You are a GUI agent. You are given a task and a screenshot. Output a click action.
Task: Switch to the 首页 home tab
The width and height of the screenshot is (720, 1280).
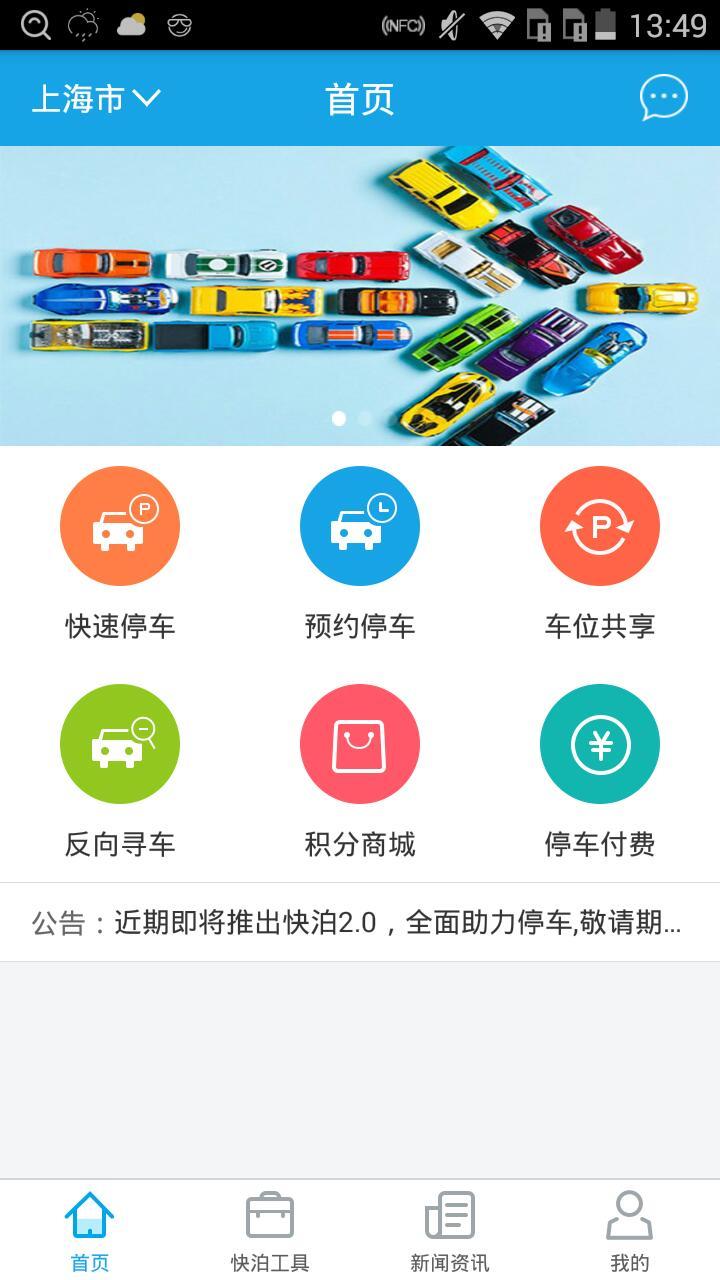(90, 1230)
